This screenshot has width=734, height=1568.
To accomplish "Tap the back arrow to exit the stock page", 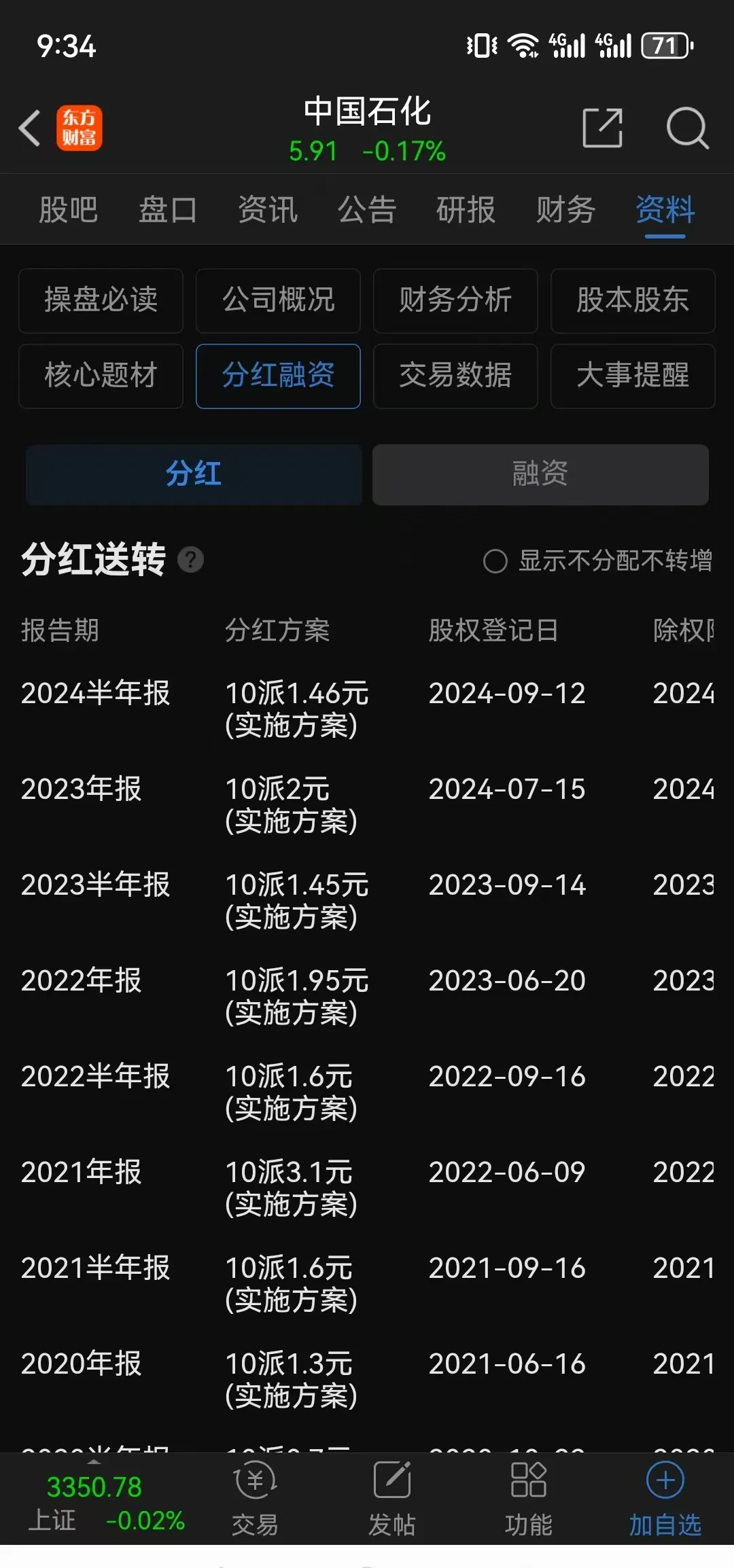I will coord(29,127).
